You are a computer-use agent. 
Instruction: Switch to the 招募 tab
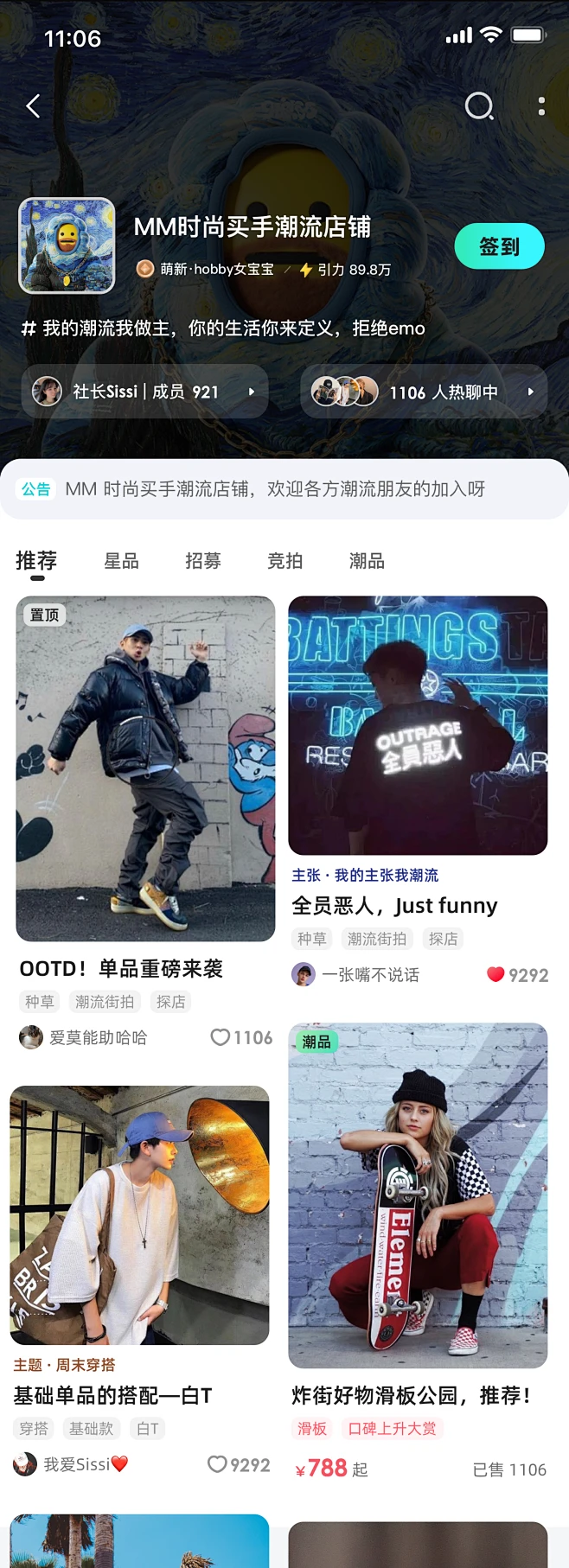point(203,561)
